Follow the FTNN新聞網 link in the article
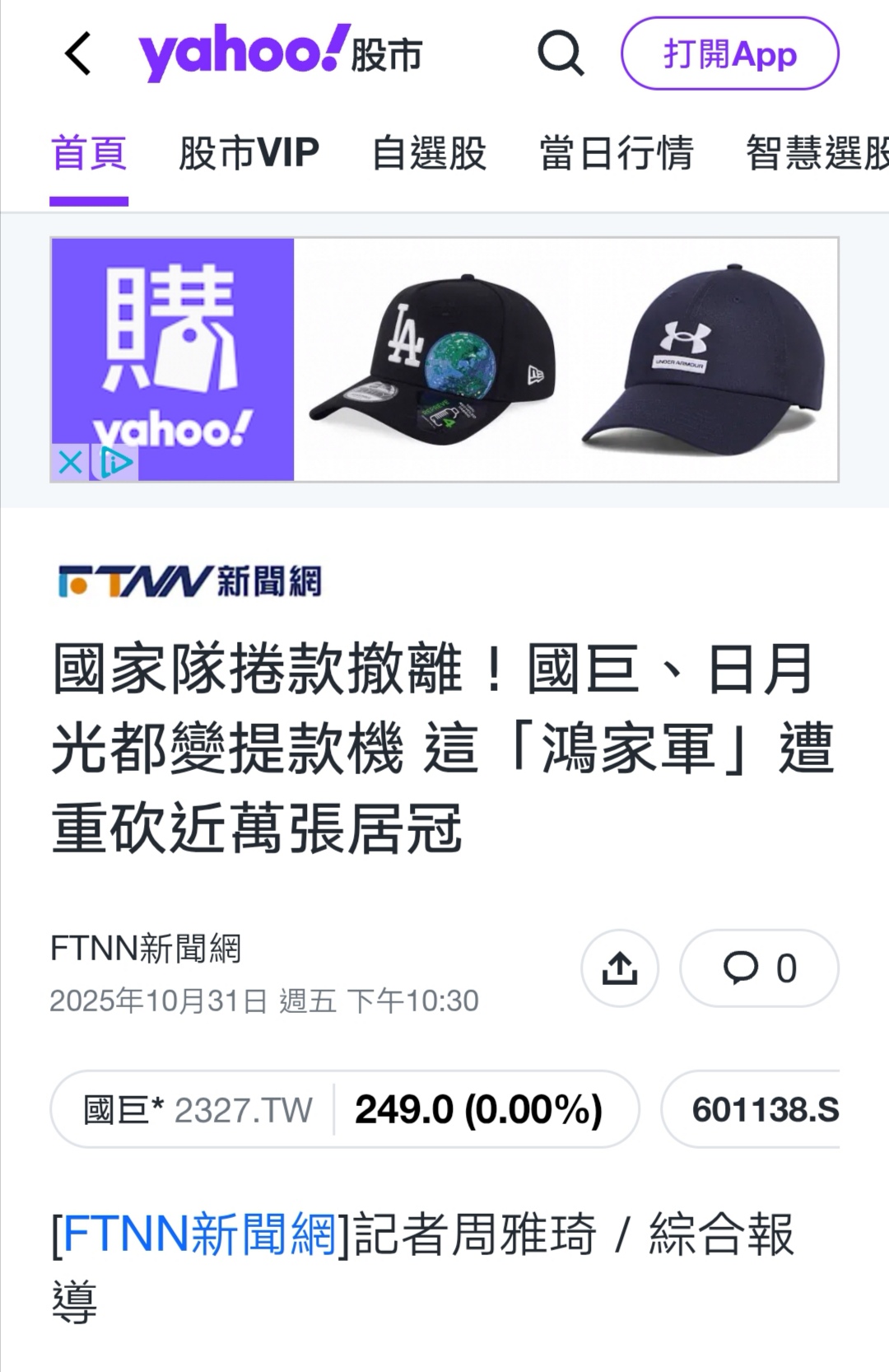889x1372 pixels. pyautogui.click(x=200, y=1234)
